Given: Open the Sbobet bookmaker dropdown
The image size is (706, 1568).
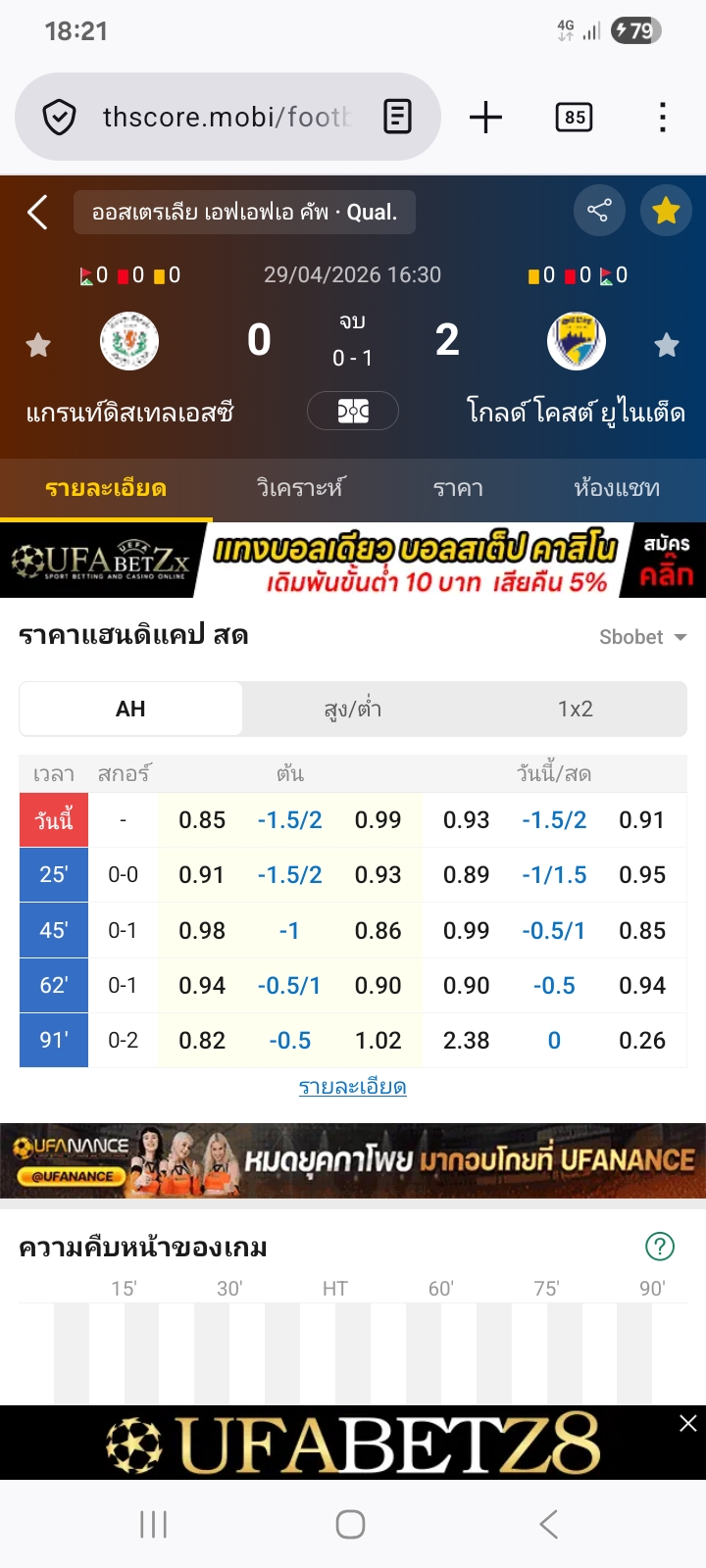Looking at the screenshot, I should click(x=642, y=637).
